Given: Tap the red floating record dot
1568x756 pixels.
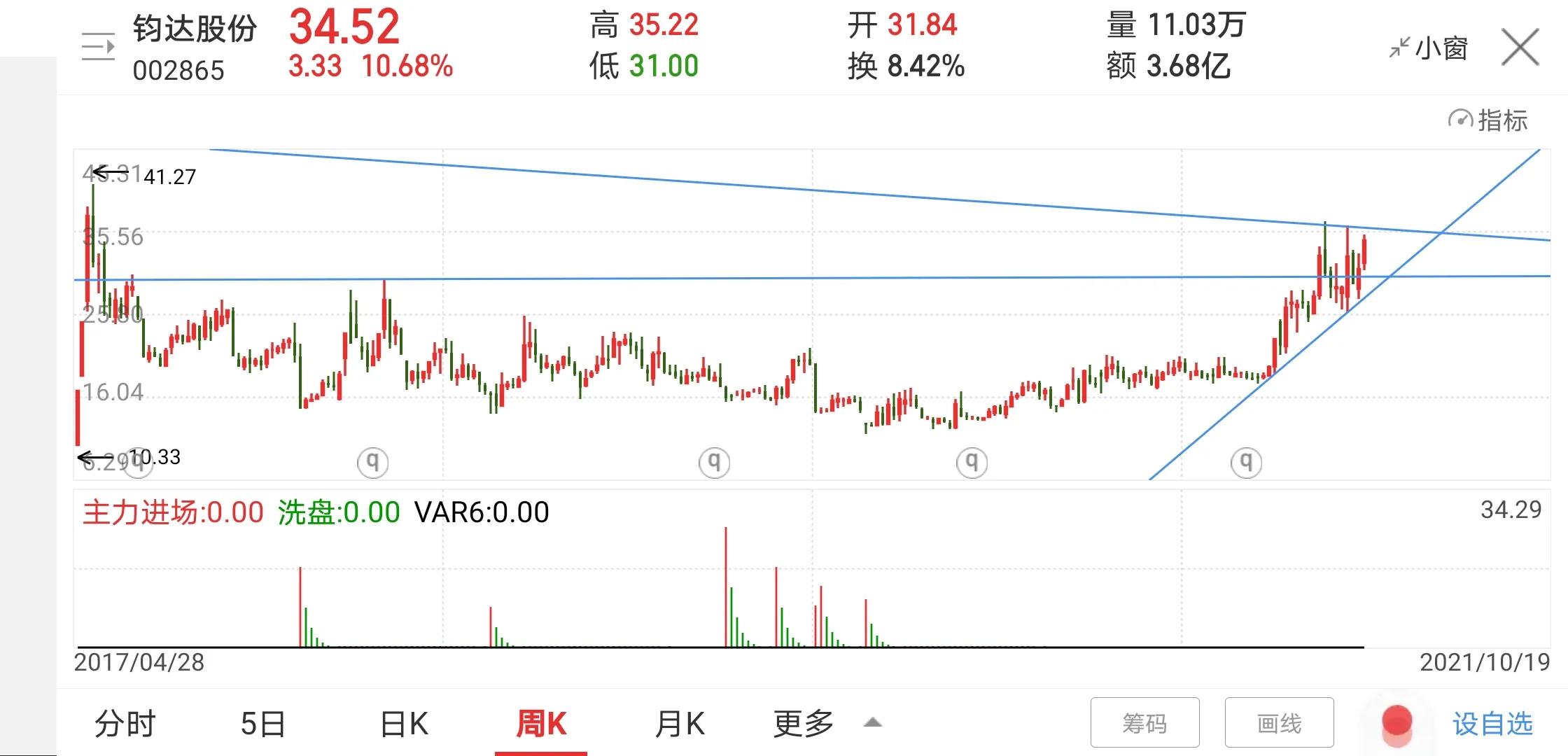Looking at the screenshot, I should pos(1397,722).
